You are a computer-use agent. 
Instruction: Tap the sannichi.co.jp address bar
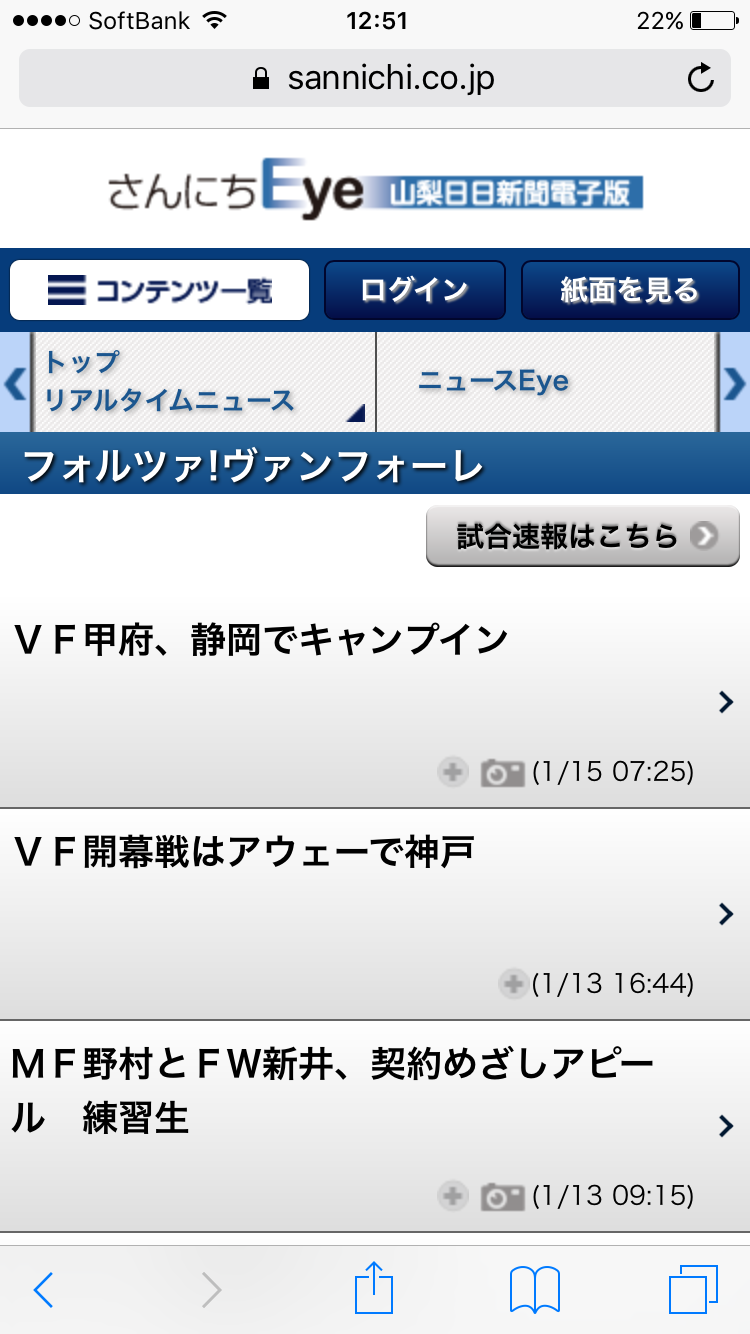(x=374, y=78)
